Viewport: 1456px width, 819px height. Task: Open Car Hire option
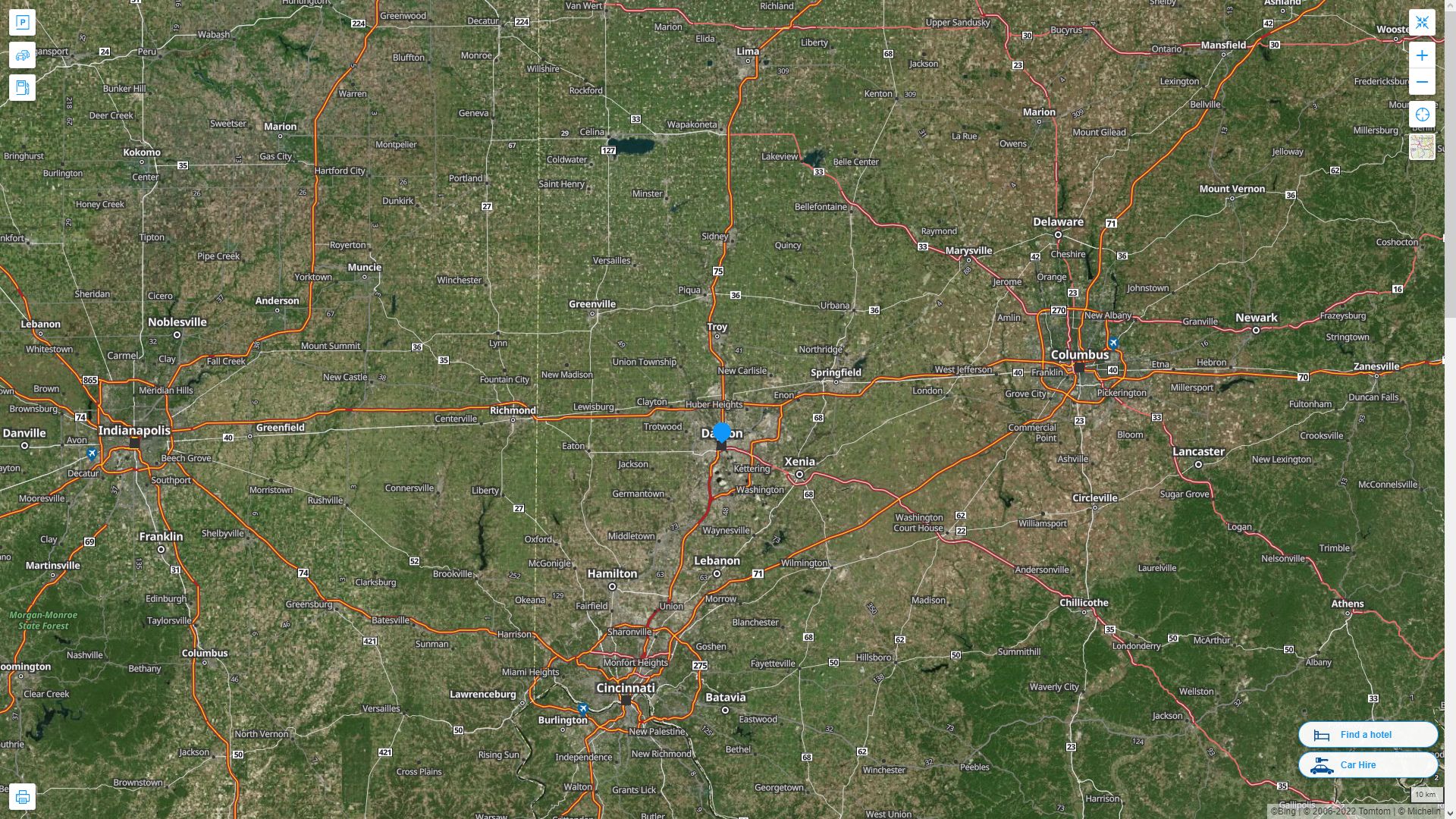1367,764
